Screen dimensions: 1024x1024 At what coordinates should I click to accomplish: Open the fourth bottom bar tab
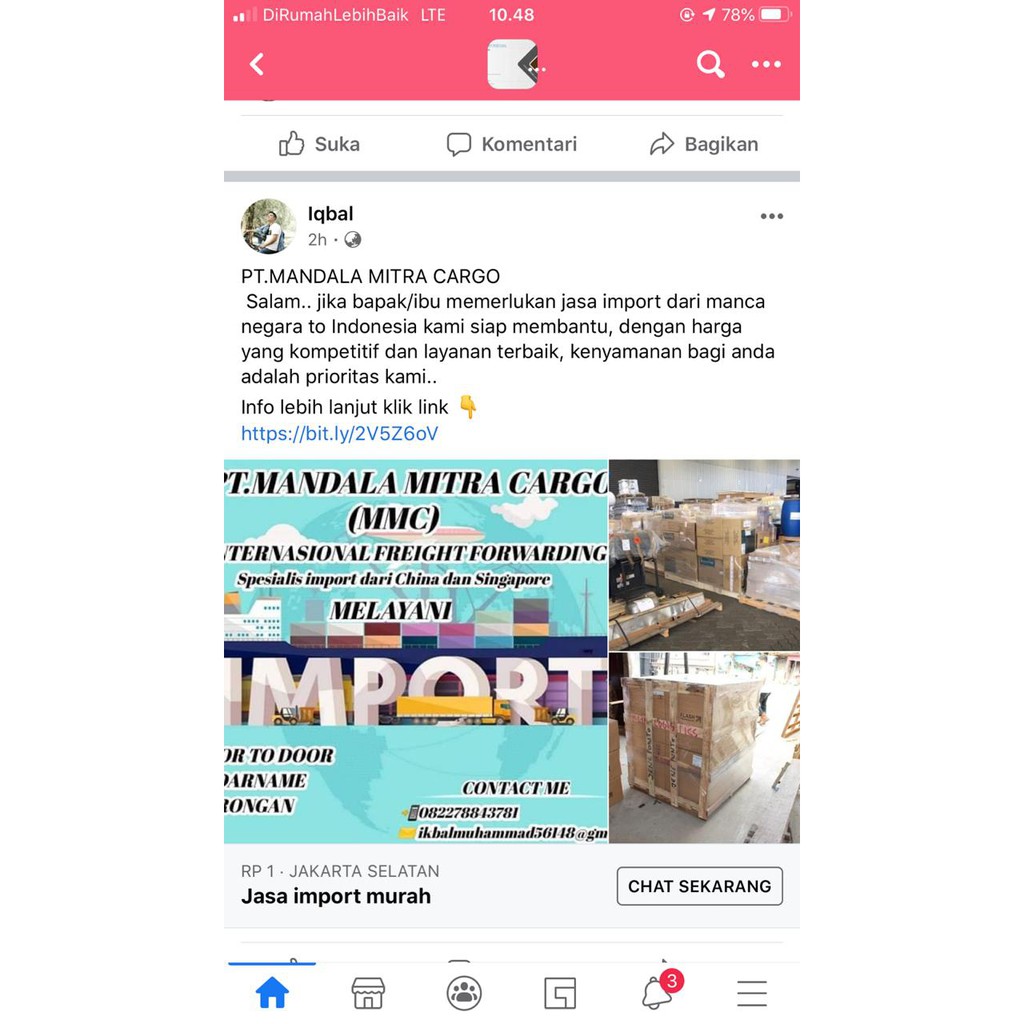click(x=560, y=993)
